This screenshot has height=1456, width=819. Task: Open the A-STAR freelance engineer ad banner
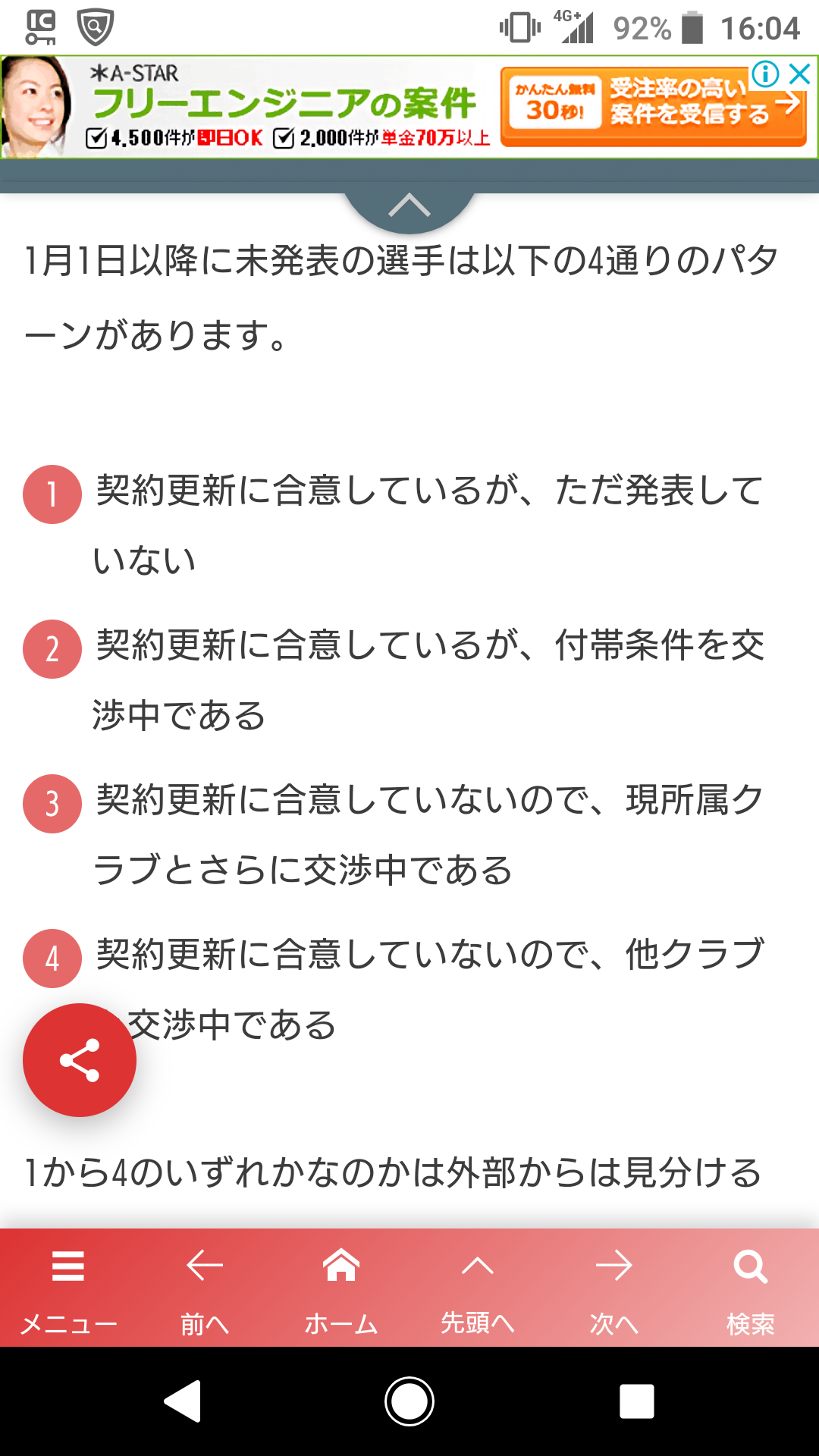coord(303,106)
